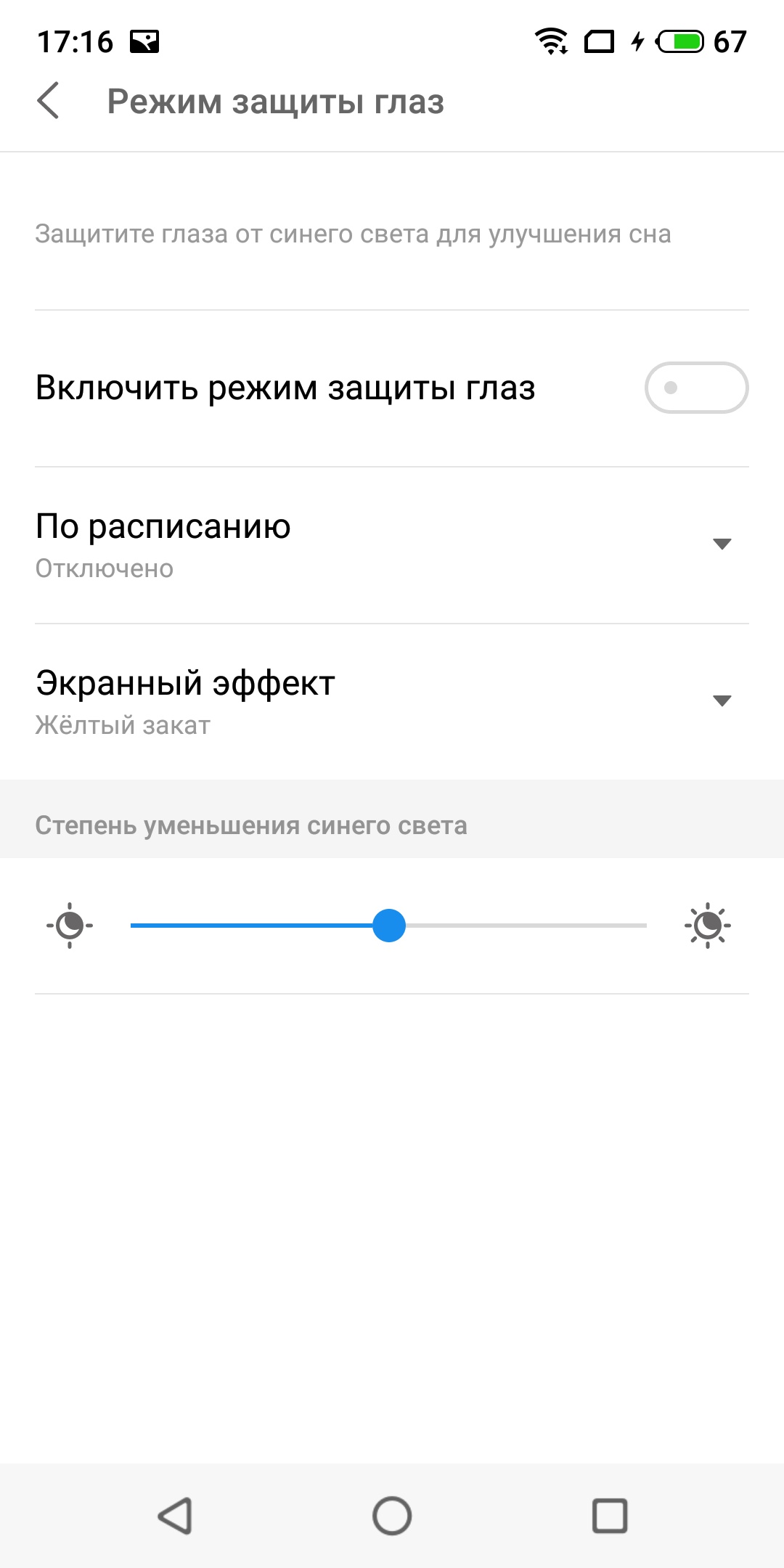Go back from eye protection settings
This screenshot has width=784, height=1568.
[x=49, y=101]
